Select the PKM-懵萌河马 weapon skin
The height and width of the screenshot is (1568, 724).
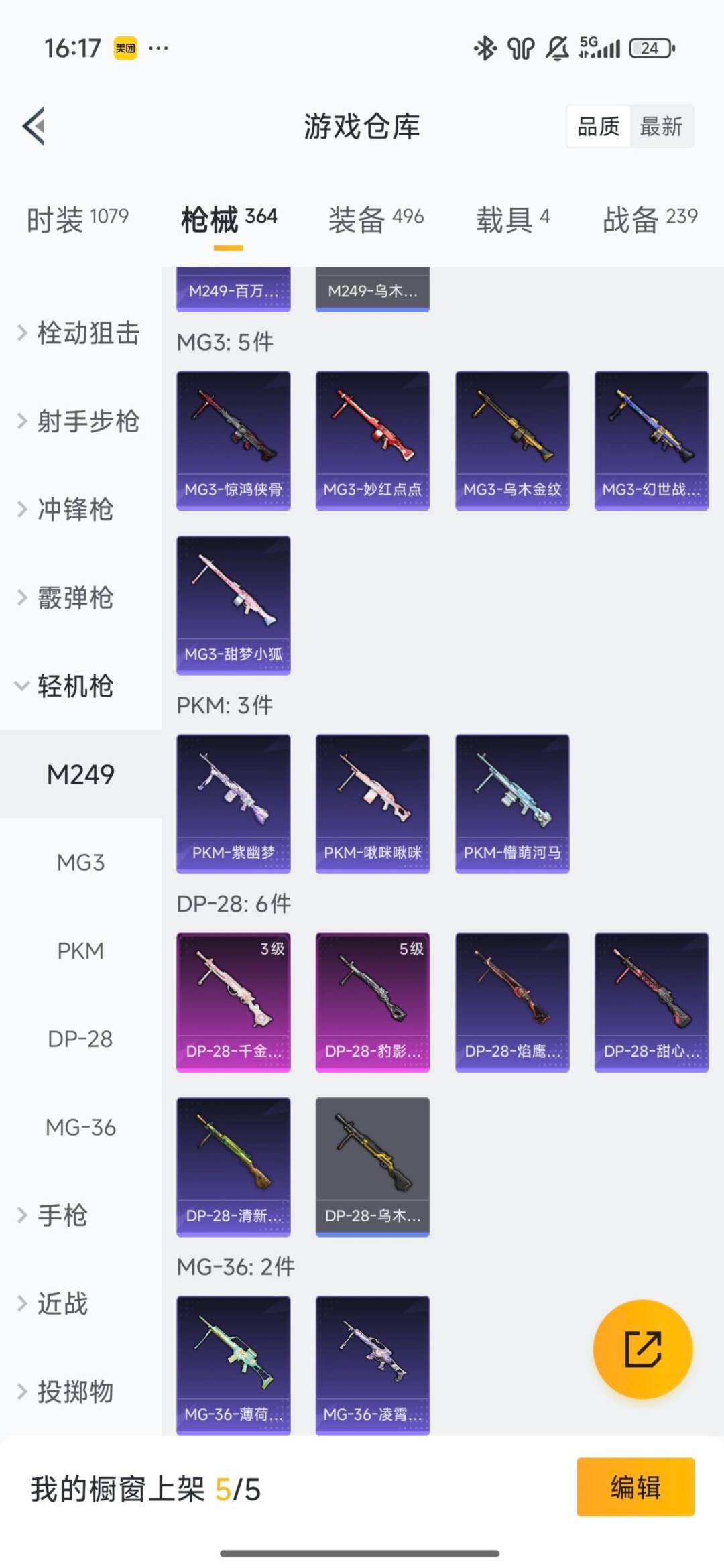511,803
